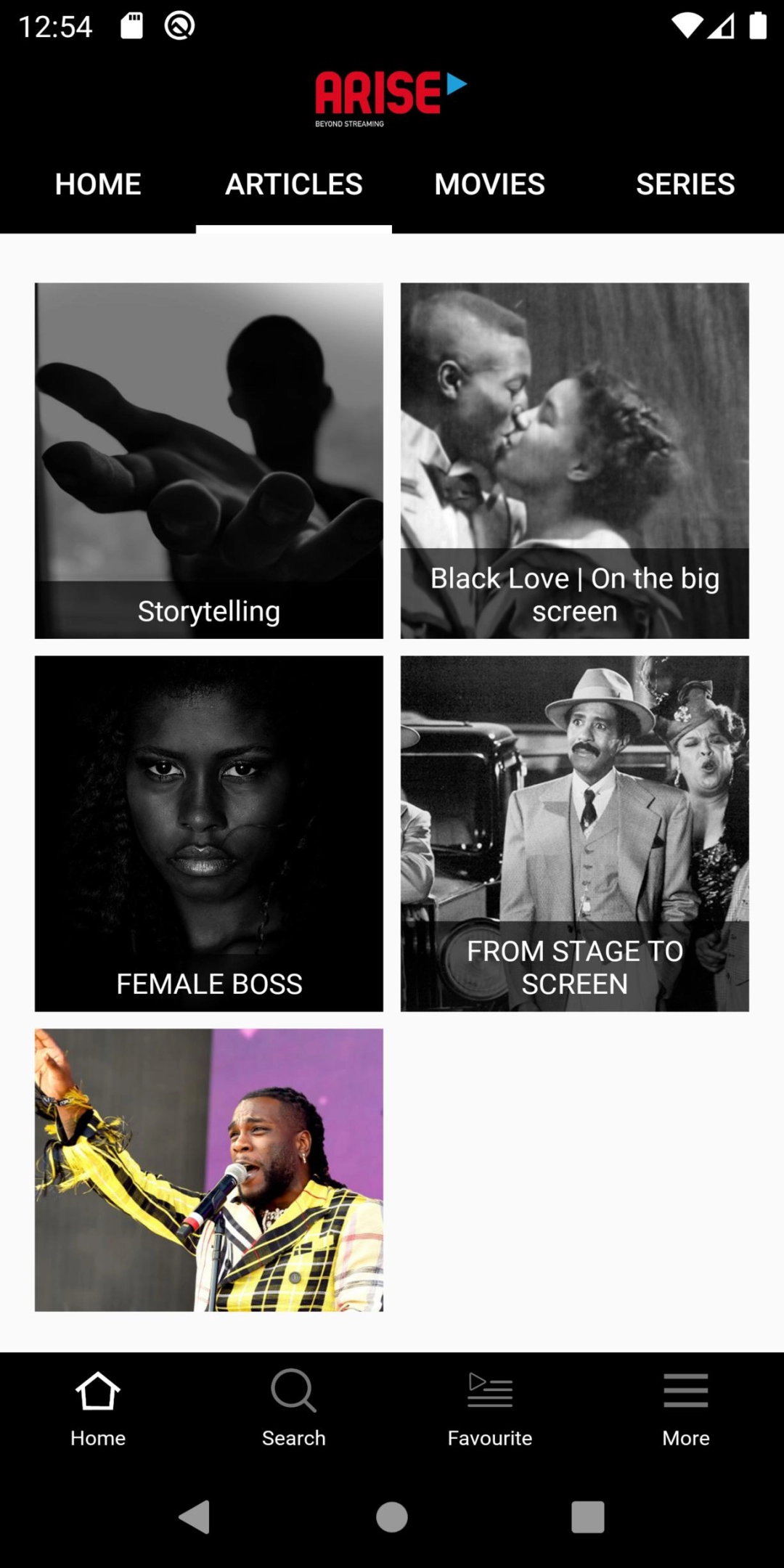This screenshot has width=784, height=1568.
Task: Open the MOVIES tab
Action: [x=490, y=184]
